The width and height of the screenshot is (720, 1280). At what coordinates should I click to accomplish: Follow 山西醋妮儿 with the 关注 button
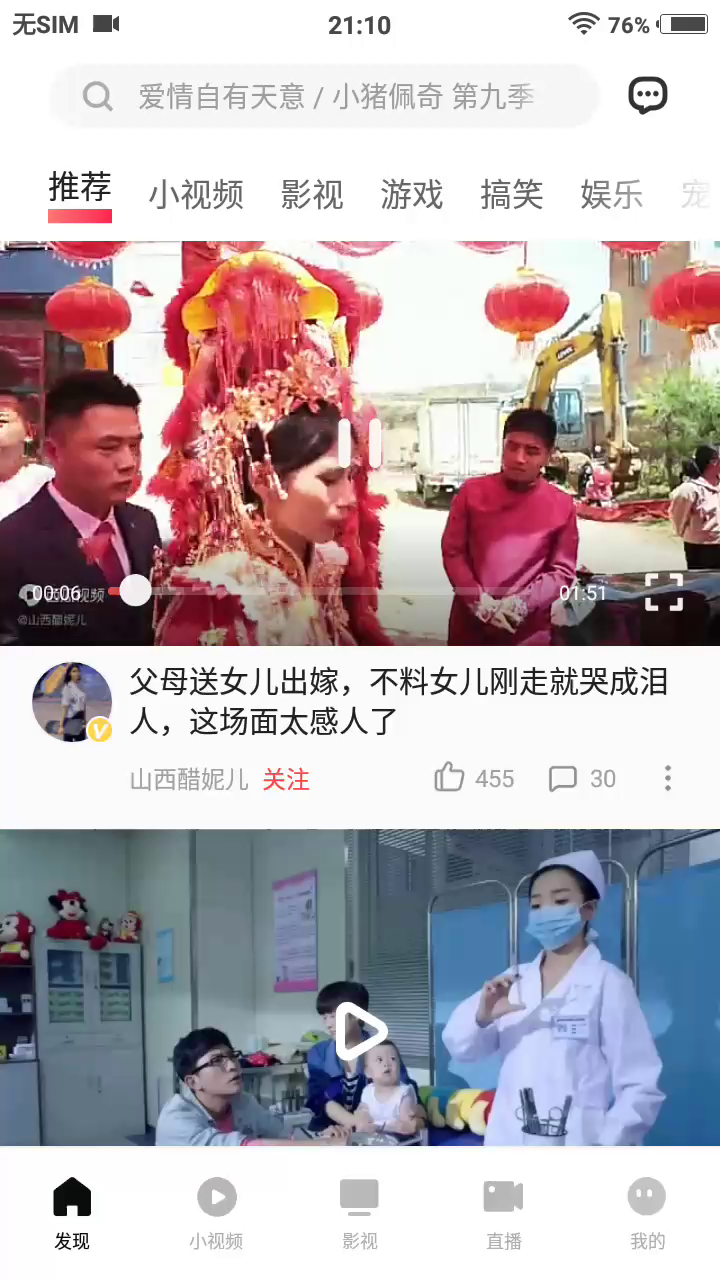(x=286, y=779)
